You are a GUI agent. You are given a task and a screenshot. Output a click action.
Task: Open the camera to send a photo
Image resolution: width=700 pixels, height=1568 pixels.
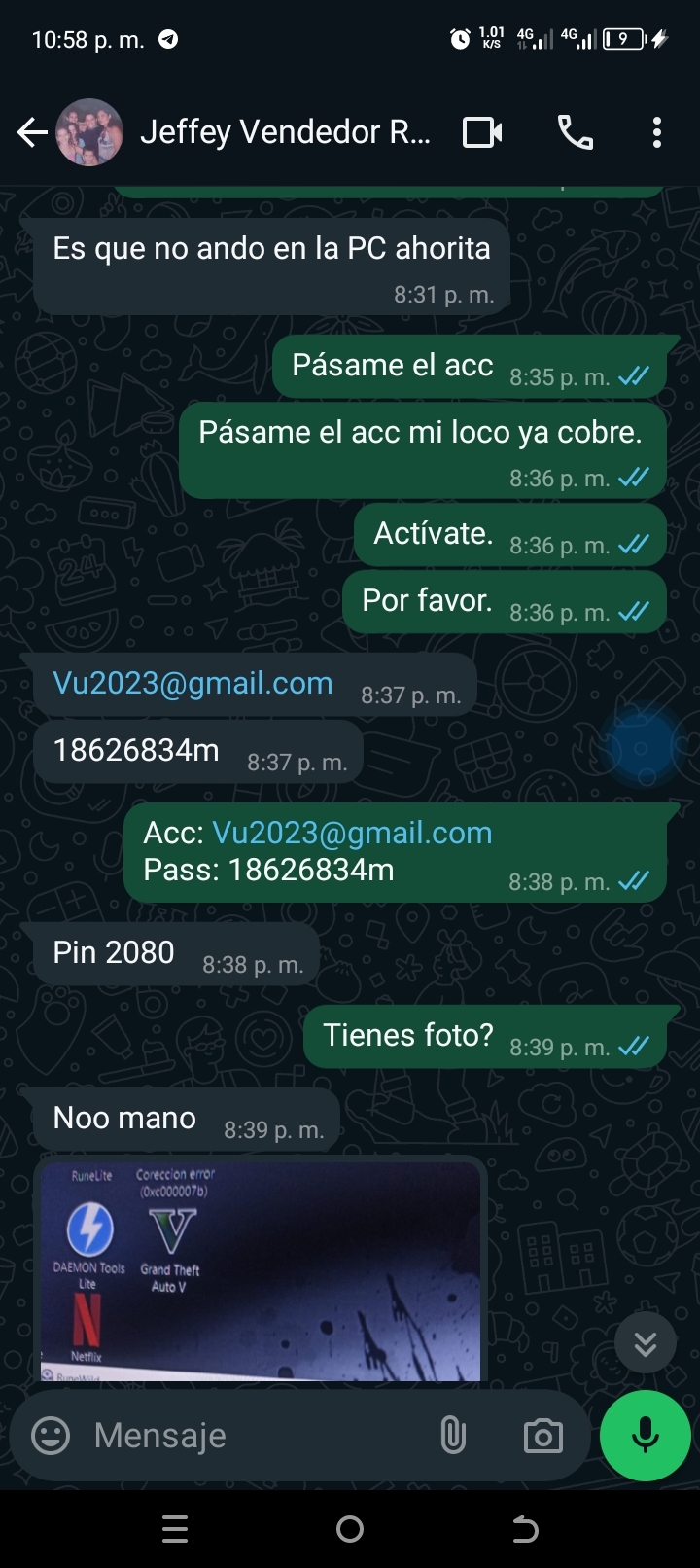tap(542, 1435)
